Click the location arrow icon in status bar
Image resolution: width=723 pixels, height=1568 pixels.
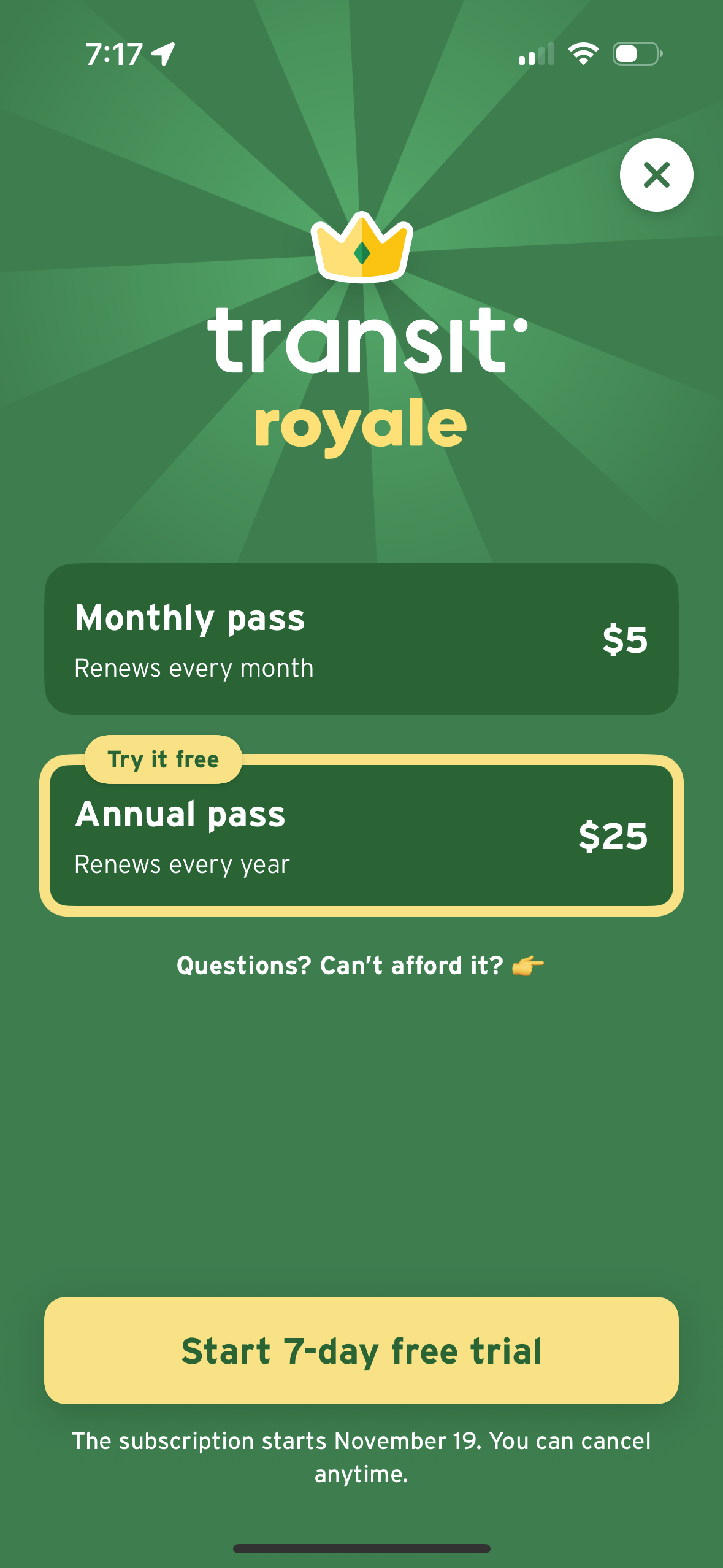(x=162, y=54)
